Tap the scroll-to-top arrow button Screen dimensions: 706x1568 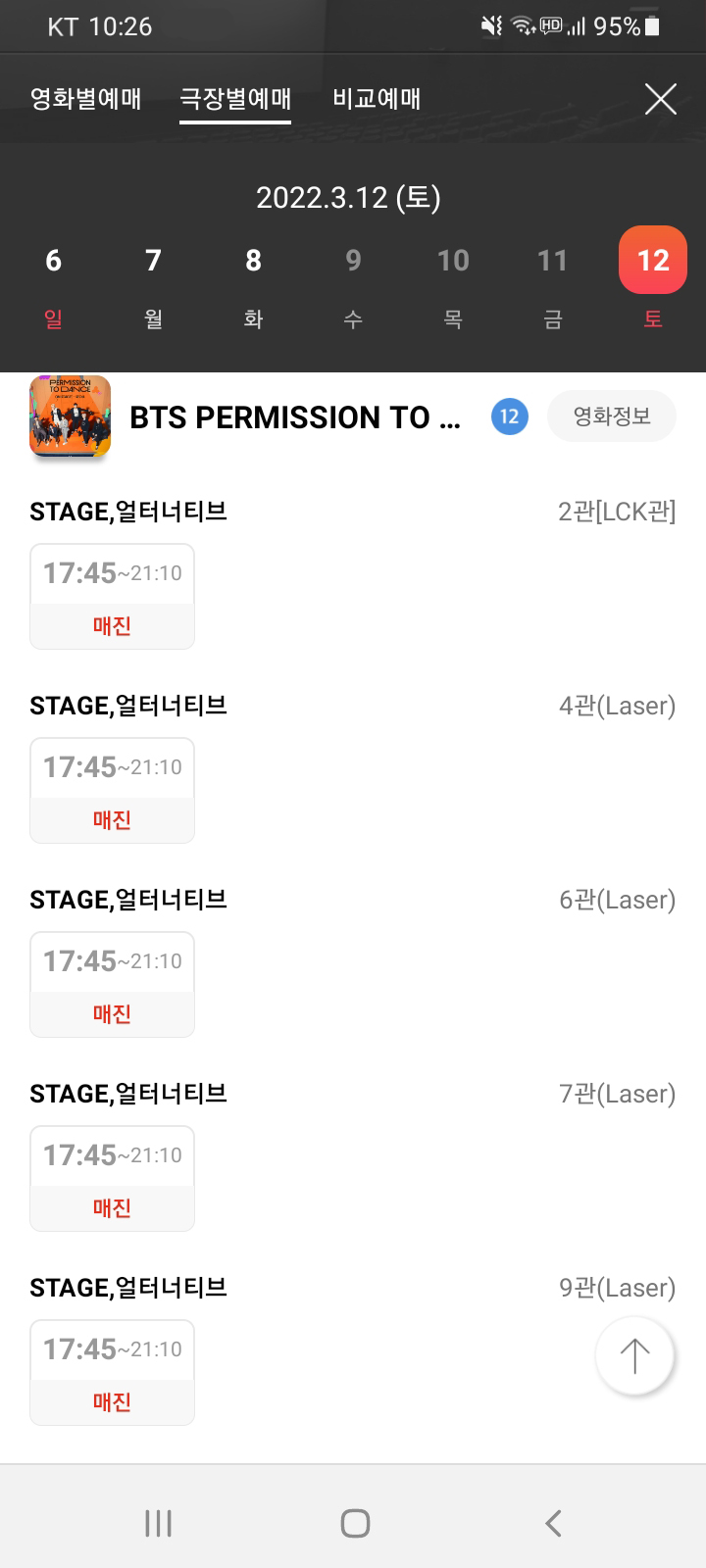(x=634, y=1355)
